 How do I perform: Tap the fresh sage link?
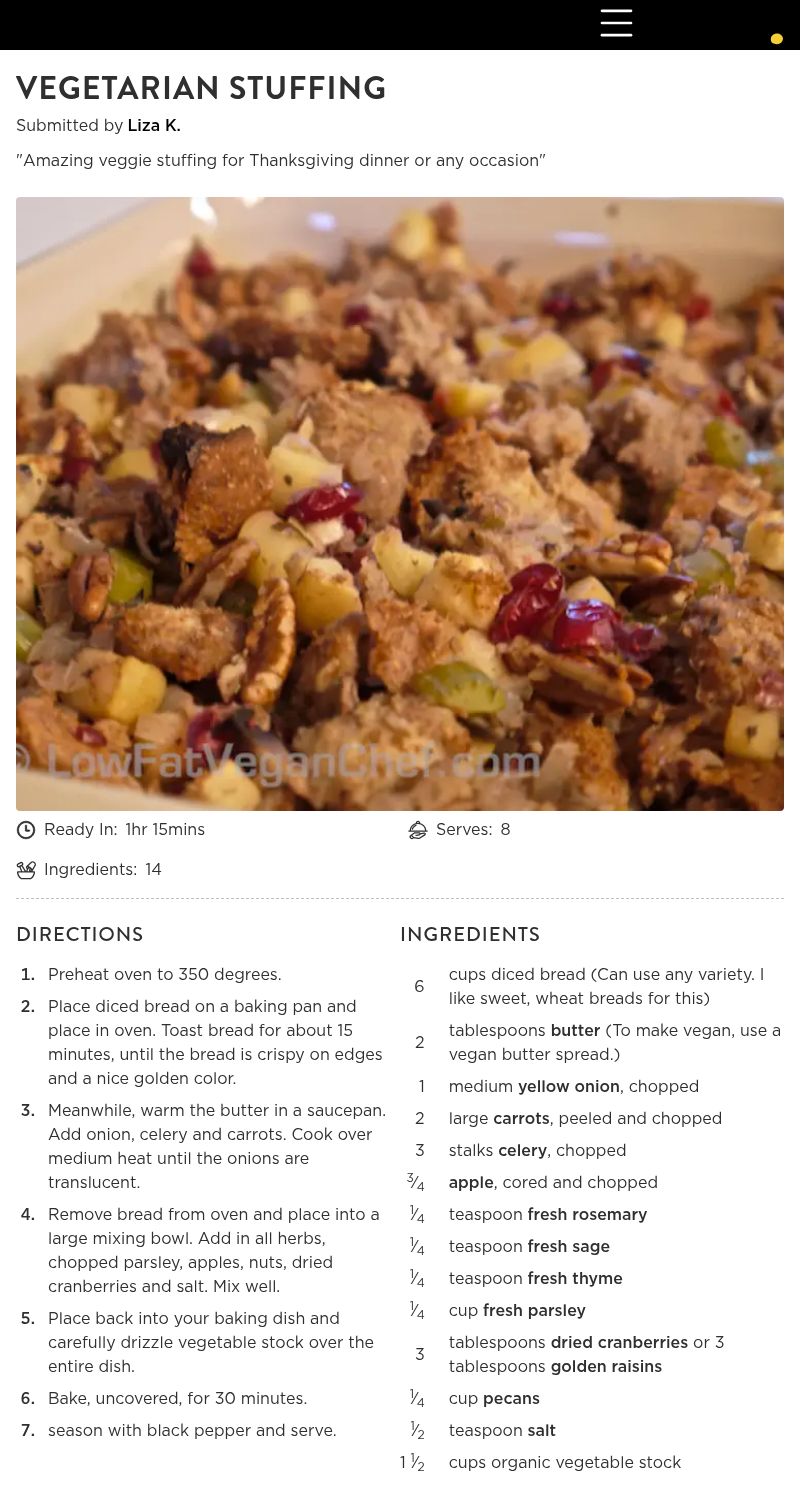(568, 1247)
